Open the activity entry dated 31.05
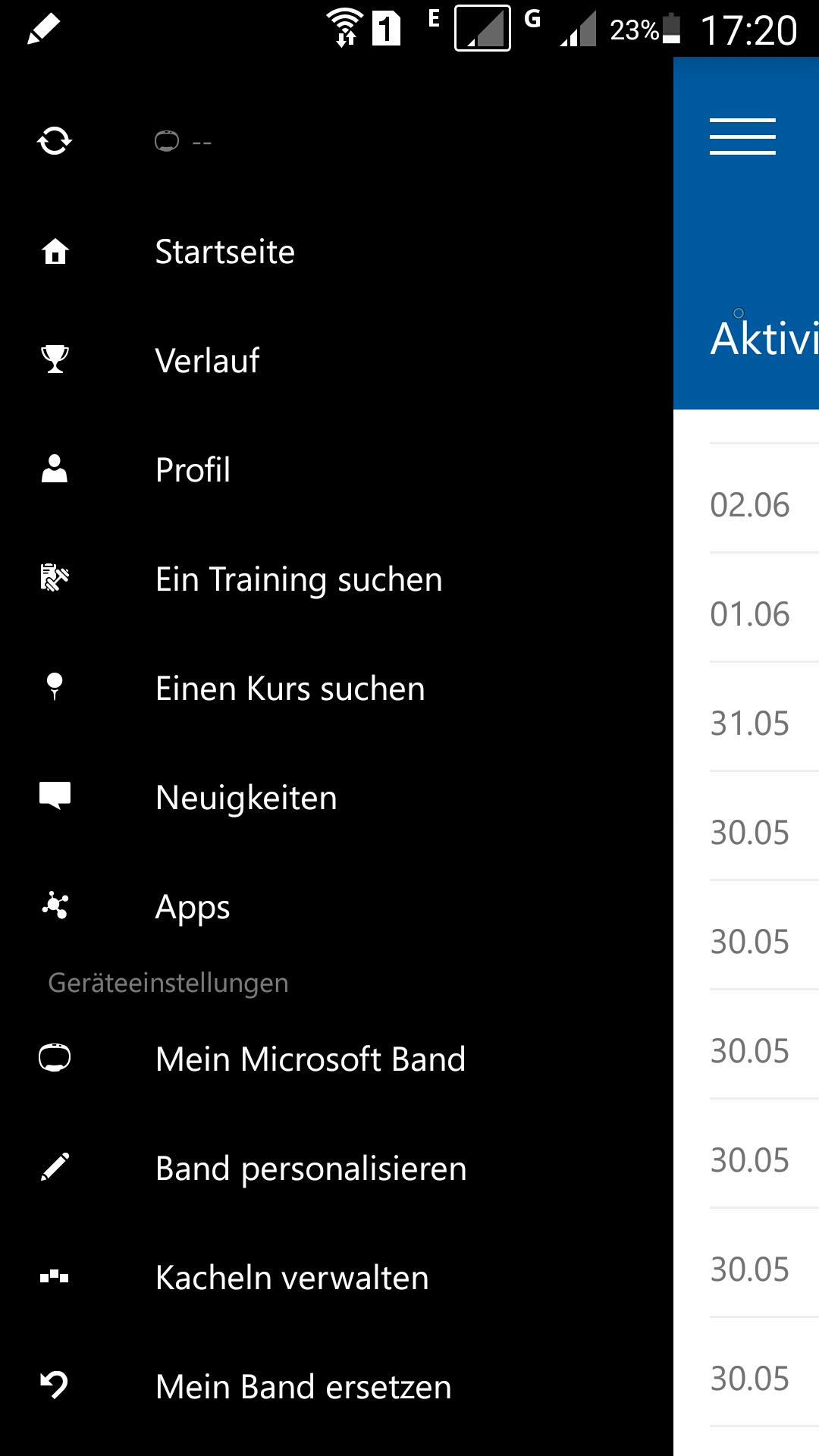Screen dimensions: 819x1456 [x=750, y=723]
